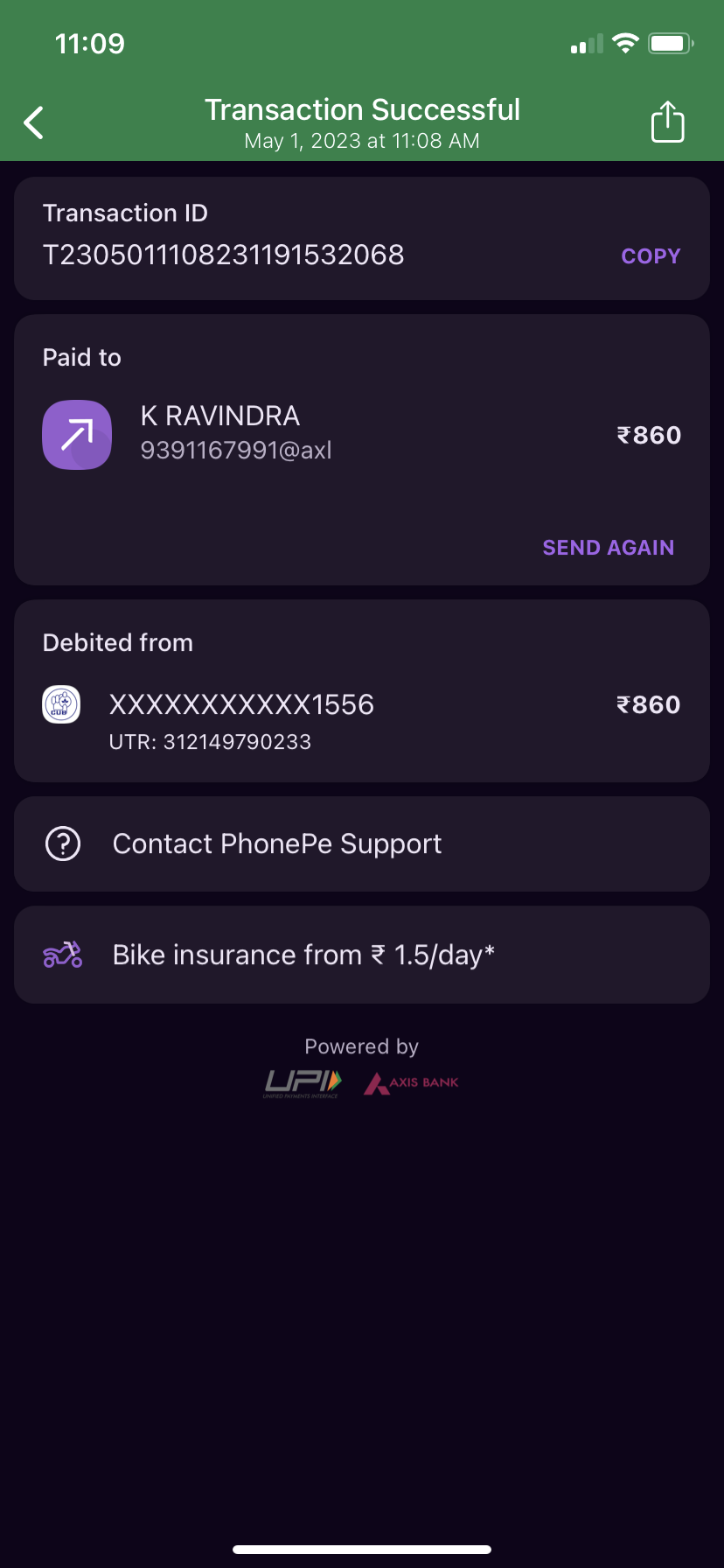
Task: Share this transaction receipt
Action: (667, 122)
